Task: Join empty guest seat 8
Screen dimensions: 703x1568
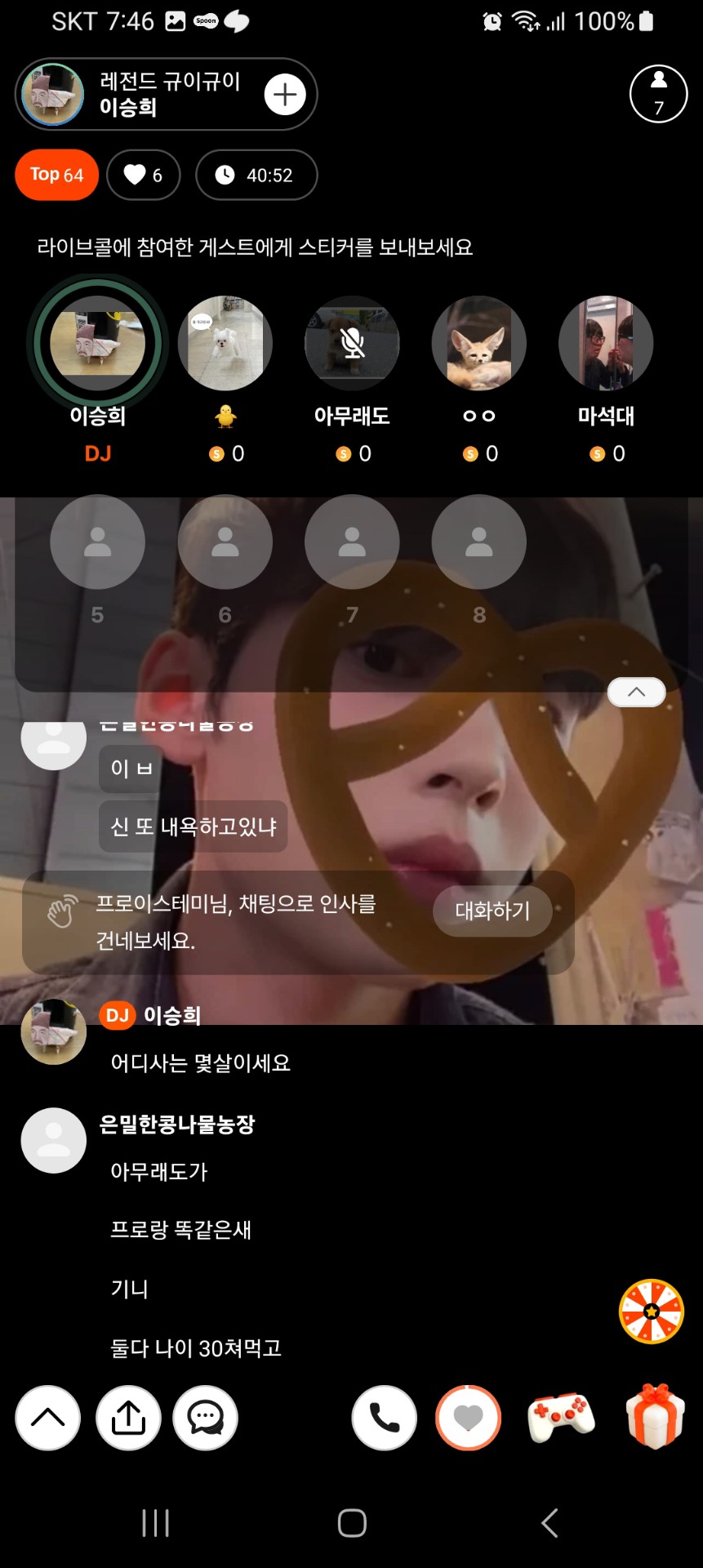Action: pyautogui.click(x=478, y=542)
